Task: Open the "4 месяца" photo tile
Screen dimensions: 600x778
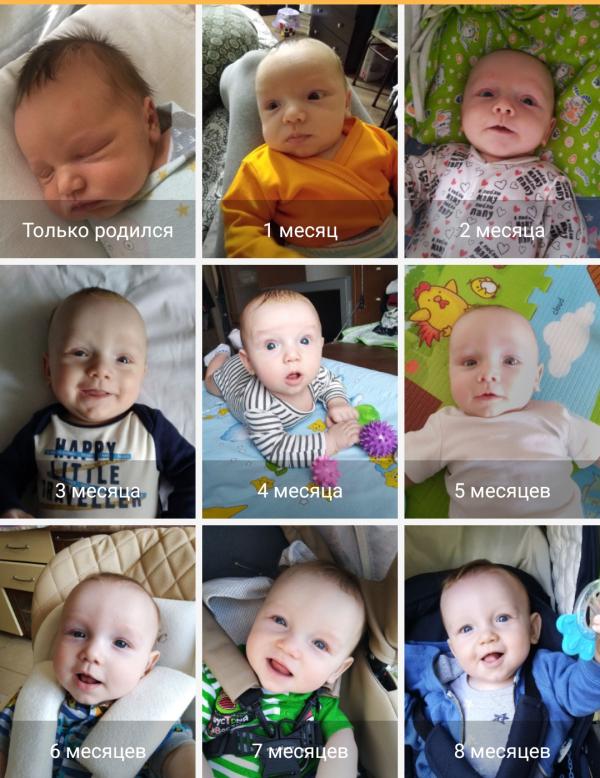Action: click(x=300, y=391)
